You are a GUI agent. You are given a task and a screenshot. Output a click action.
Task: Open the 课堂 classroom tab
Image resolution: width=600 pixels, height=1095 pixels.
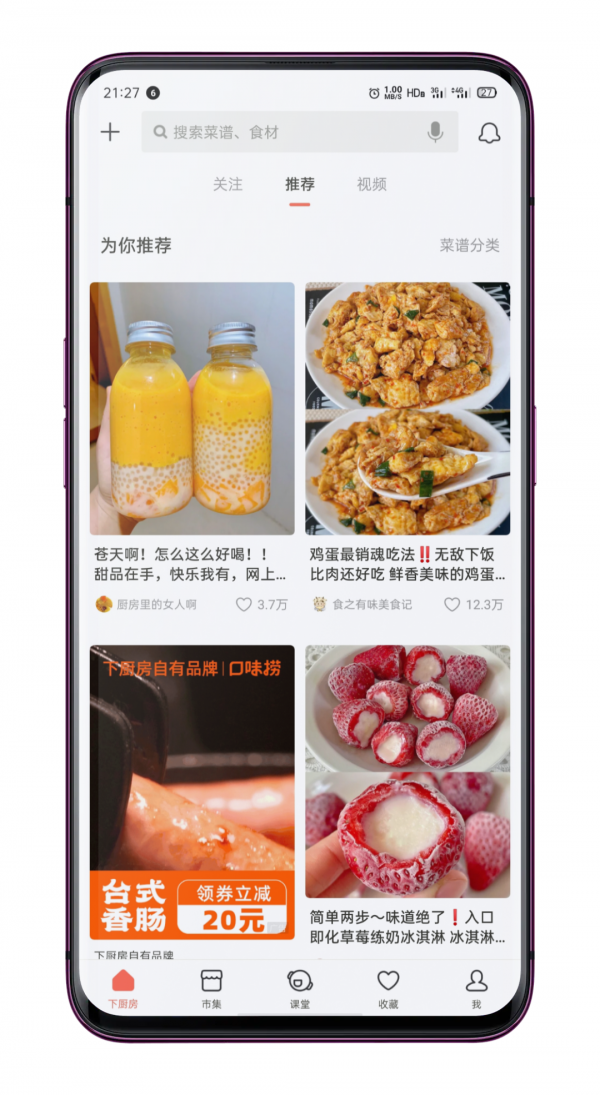tap(300, 988)
